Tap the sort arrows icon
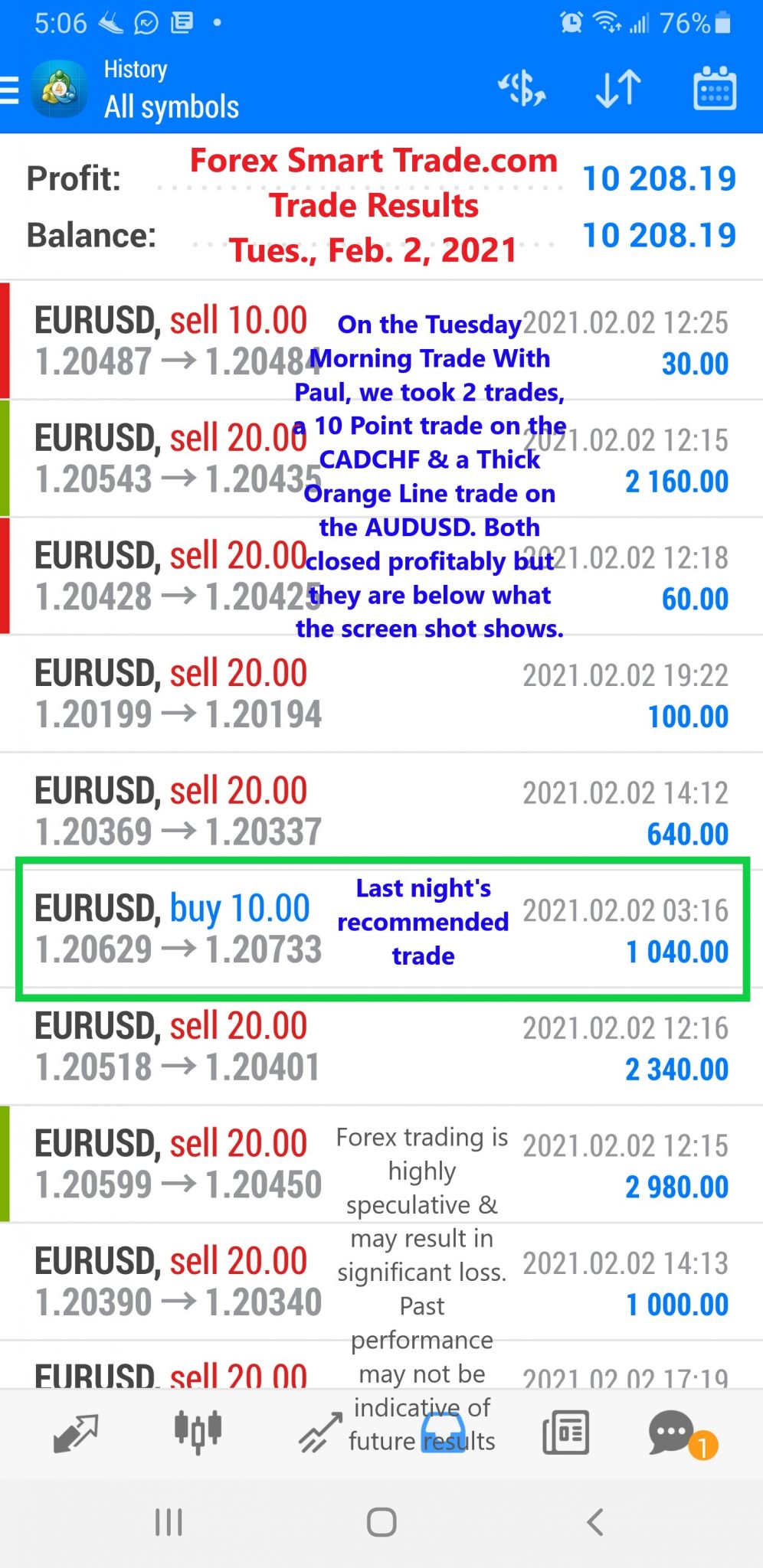The image size is (763, 1568). pos(618,90)
